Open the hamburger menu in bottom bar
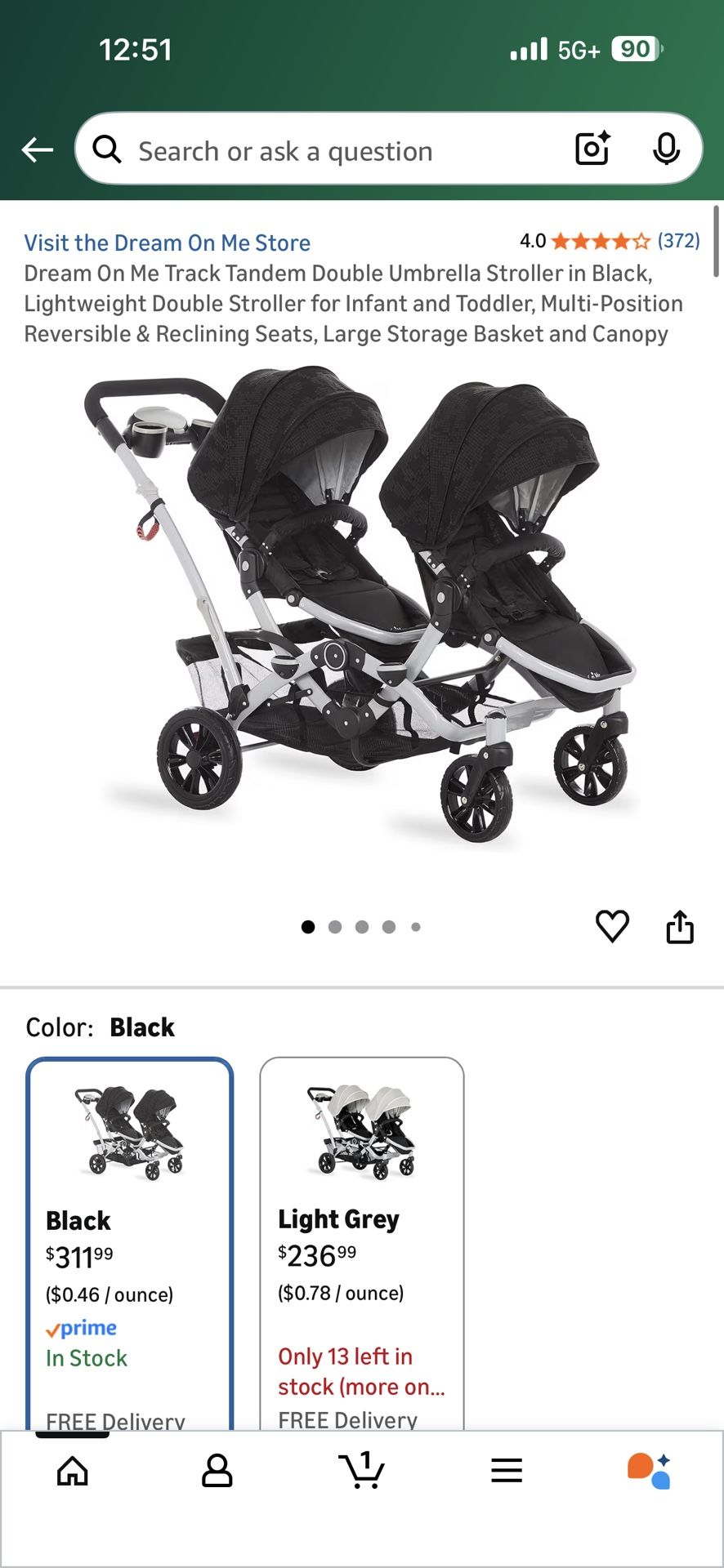 coord(507,1470)
